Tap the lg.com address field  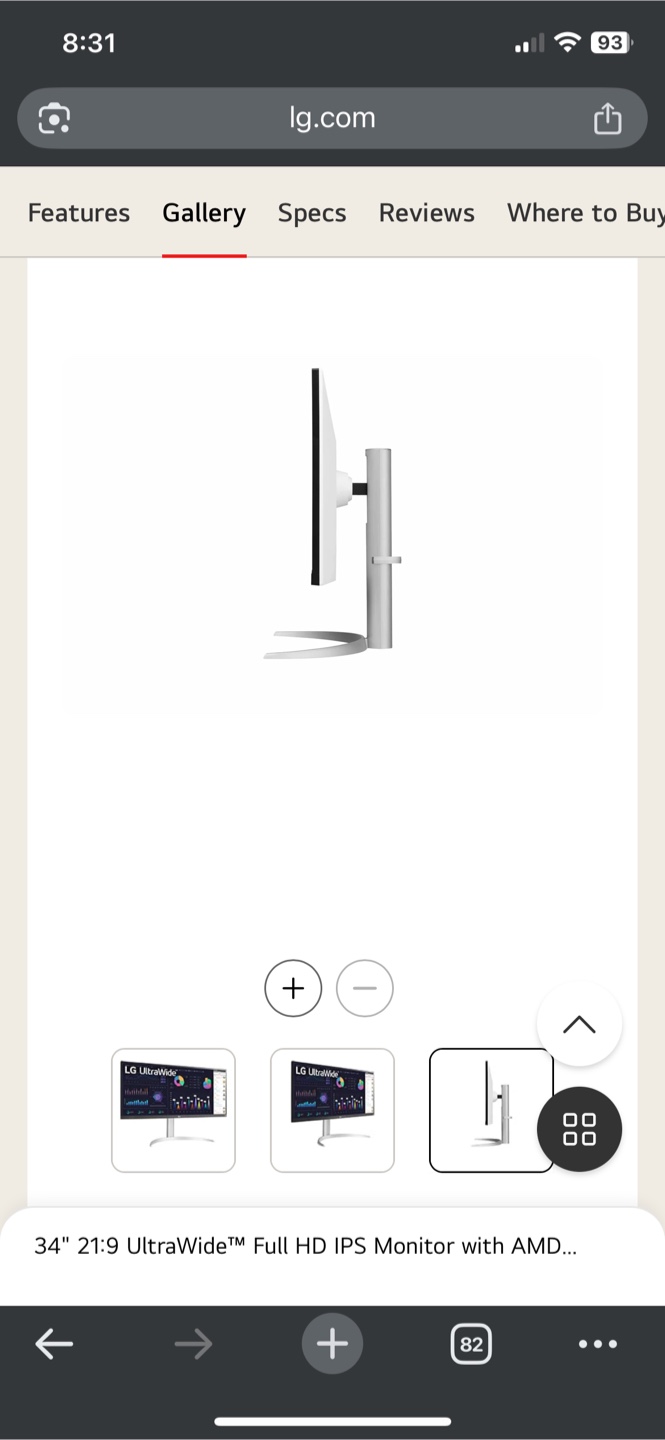point(332,118)
